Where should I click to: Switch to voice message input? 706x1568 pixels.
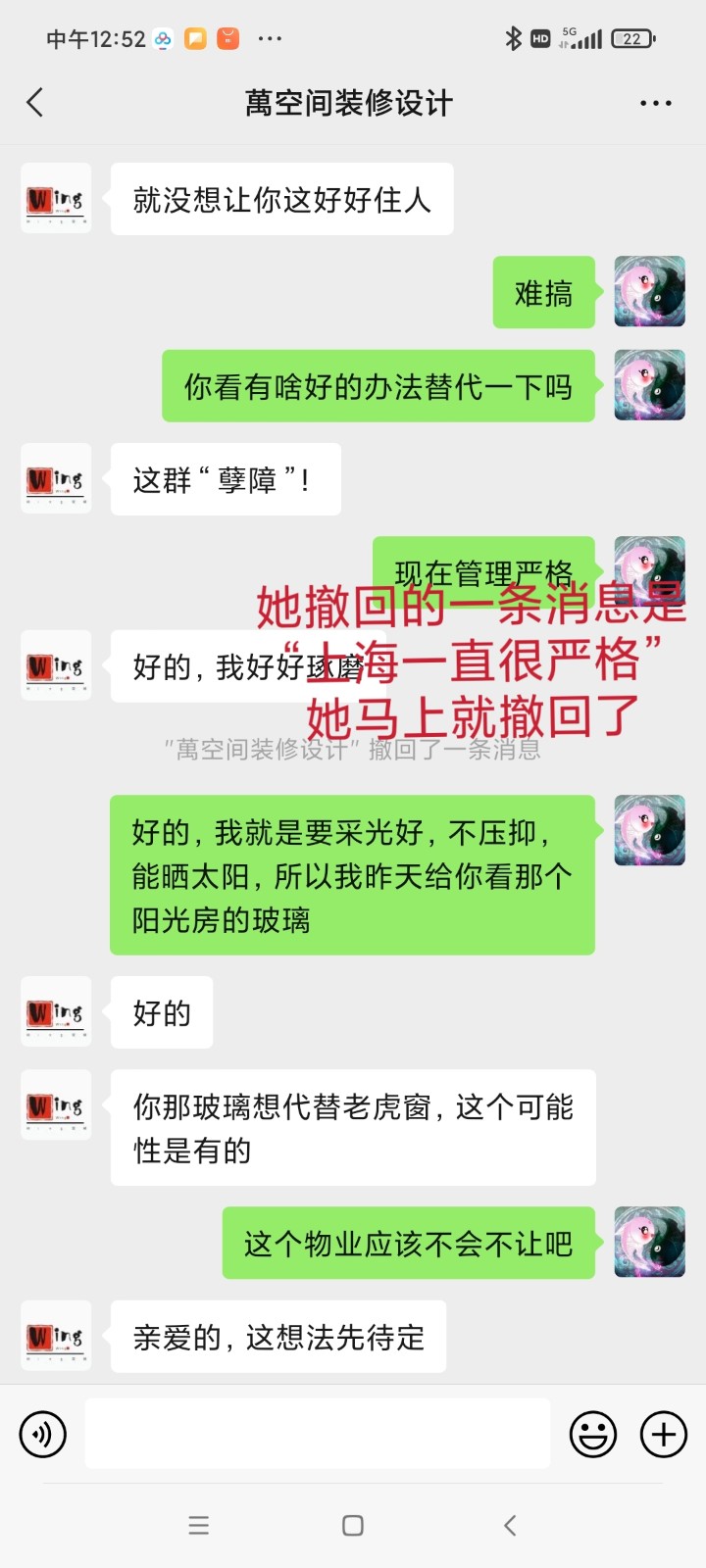coord(43,1435)
